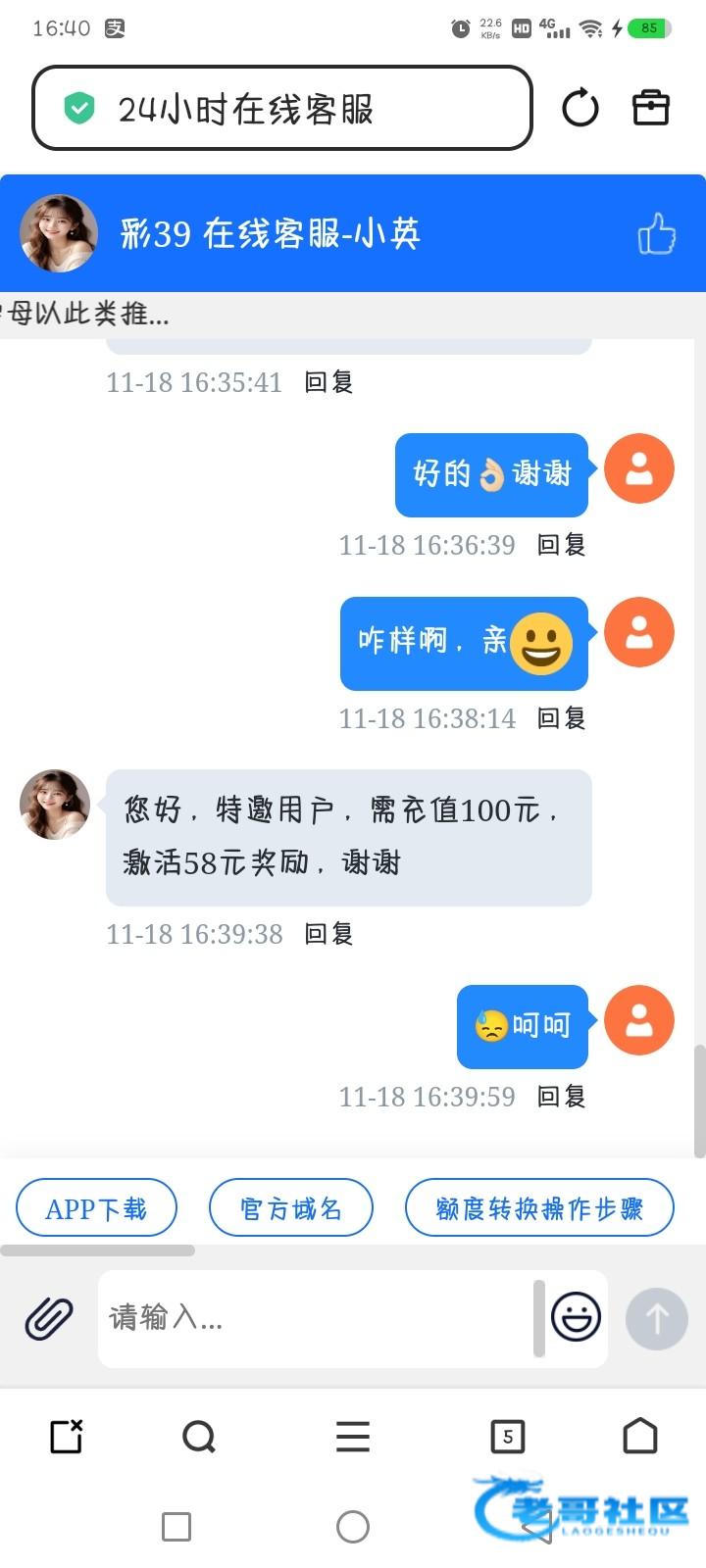Select the APP下载 quick chip
The image size is (706, 1568).
pos(96,1208)
